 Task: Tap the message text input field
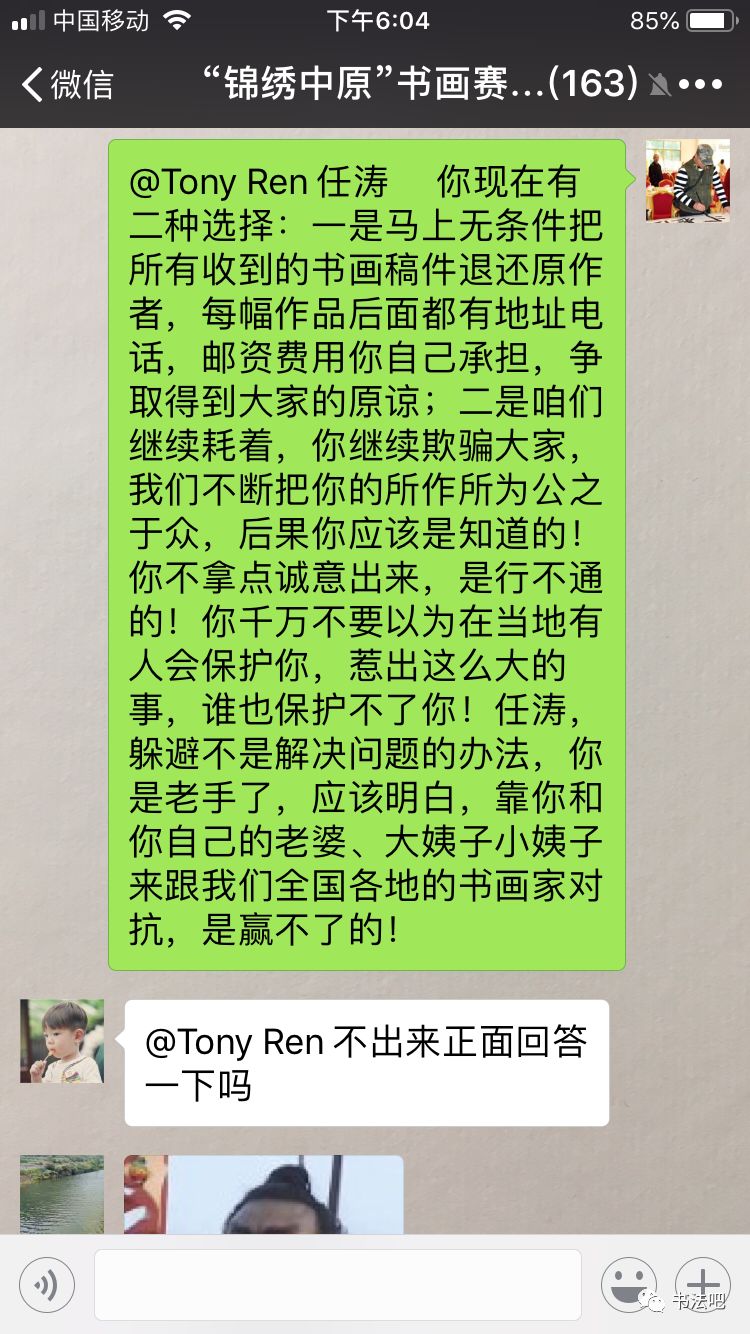[x=338, y=1285]
